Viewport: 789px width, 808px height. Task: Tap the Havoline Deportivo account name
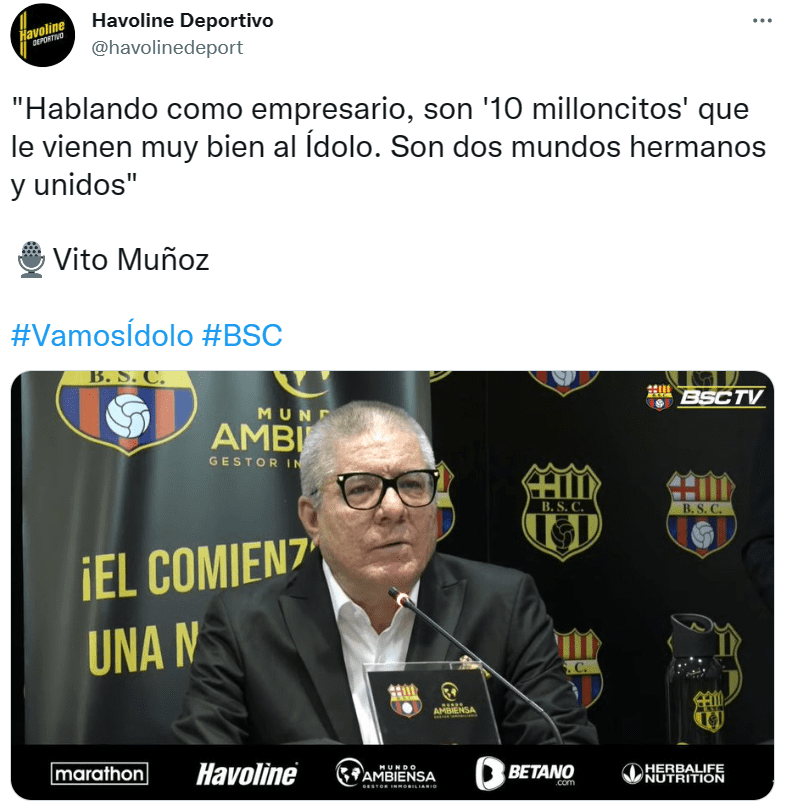point(182,21)
